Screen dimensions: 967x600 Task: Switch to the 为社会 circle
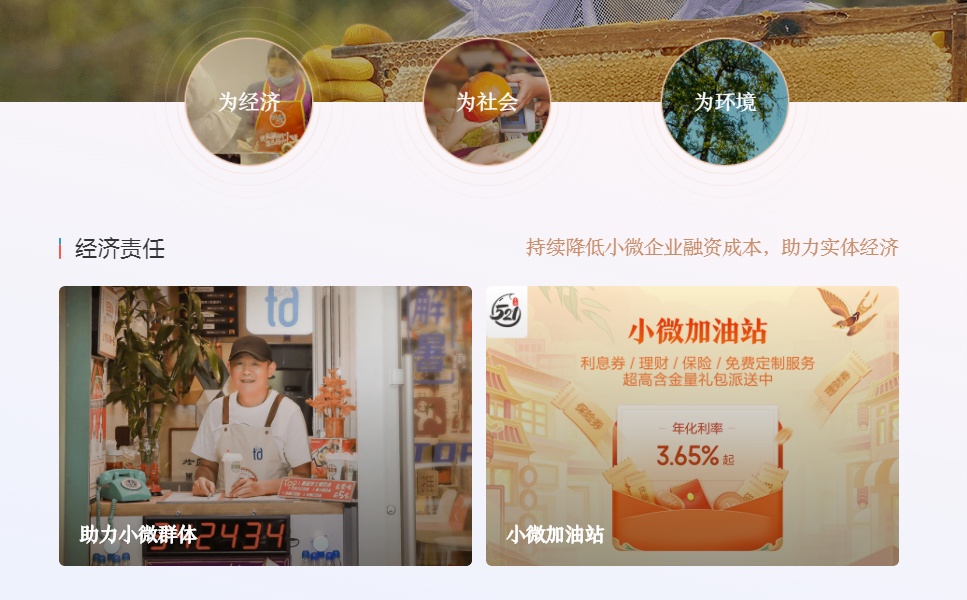[487, 102]
